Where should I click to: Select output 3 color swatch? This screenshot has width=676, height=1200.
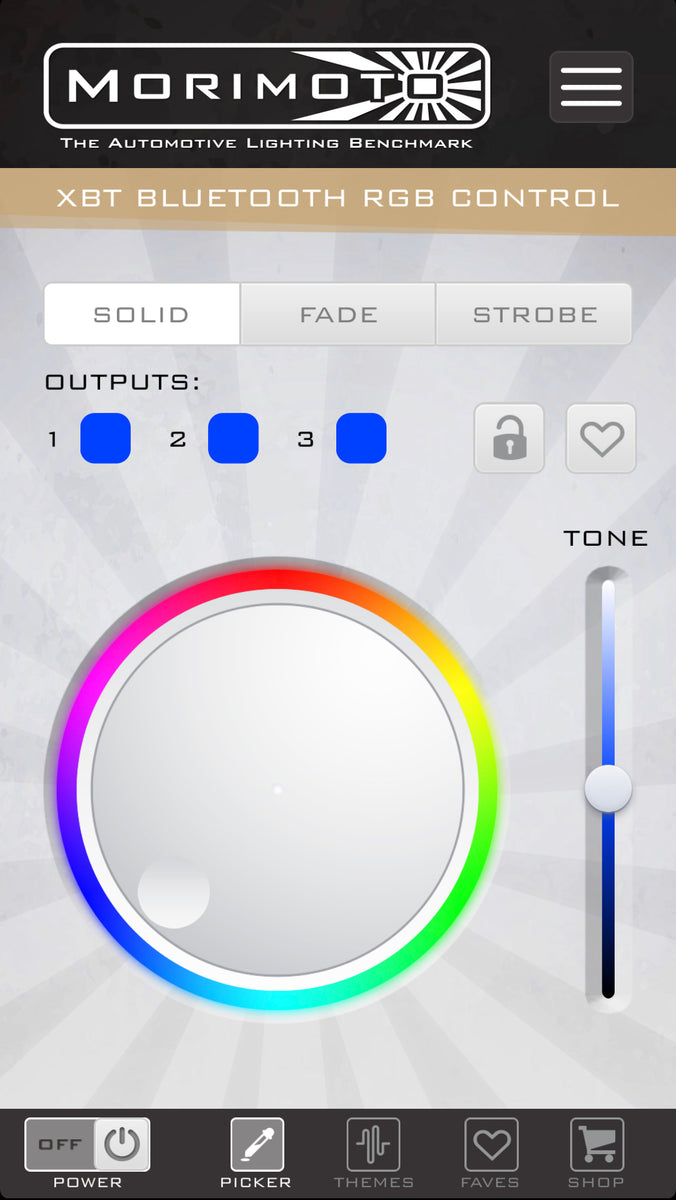click(x=361, y=438)
